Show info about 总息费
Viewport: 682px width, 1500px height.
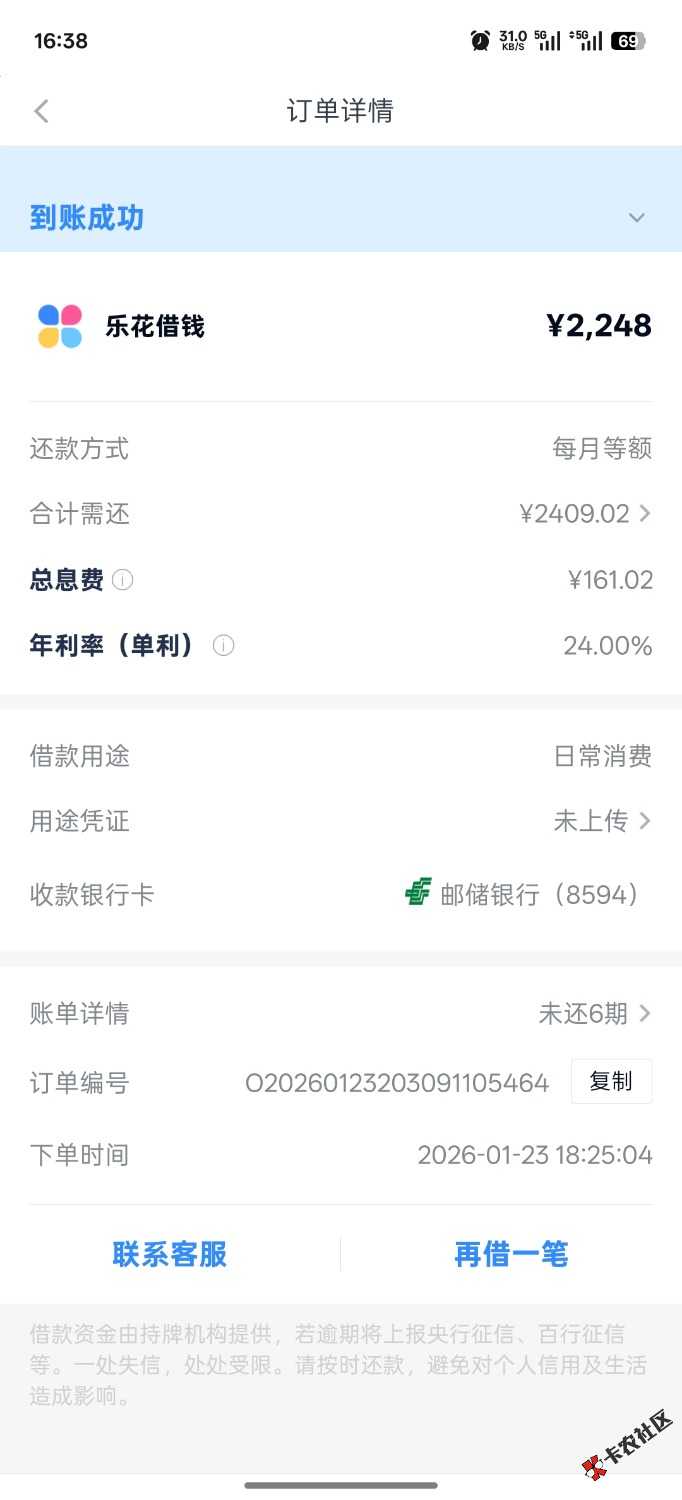[123, 580]
